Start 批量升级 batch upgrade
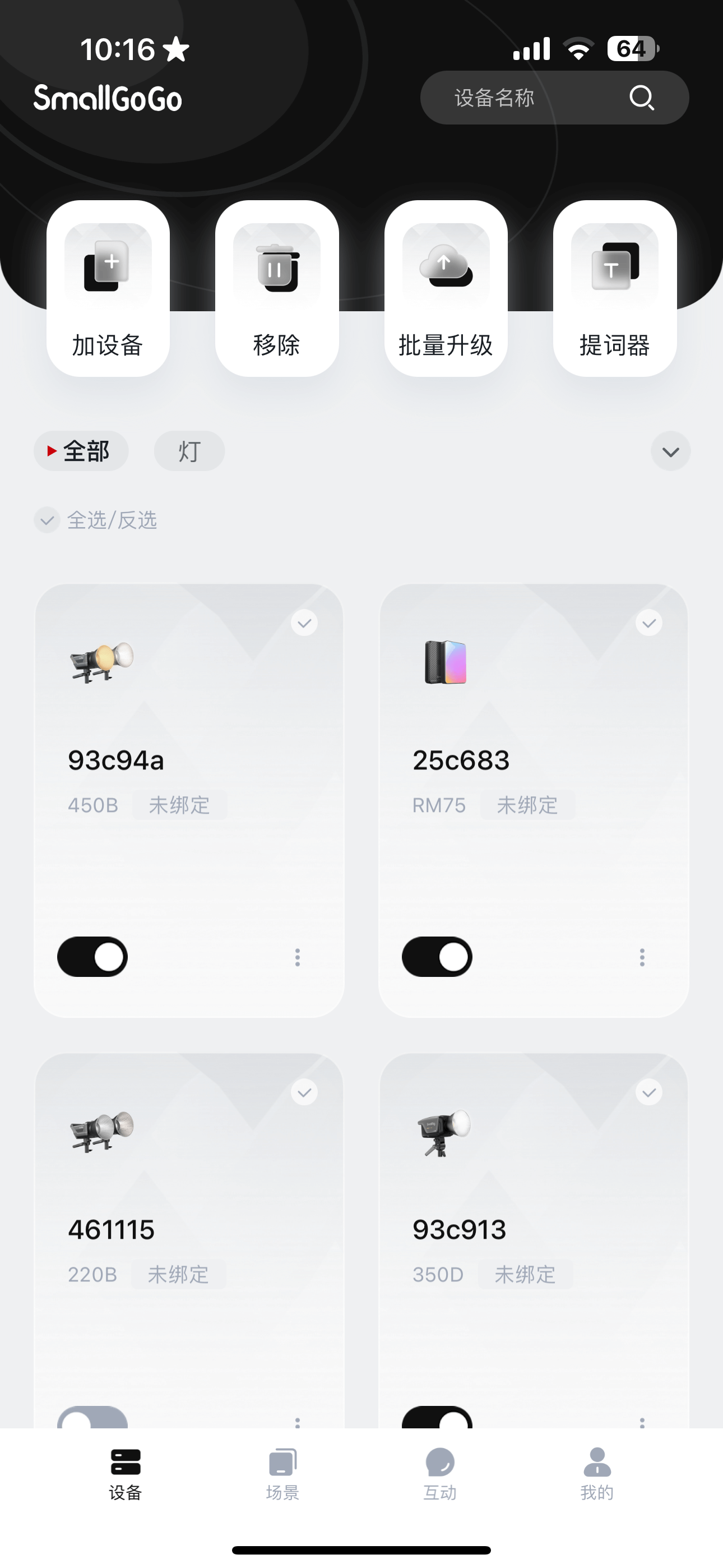723x1568 pixels. pyautogui.click(x=446, y=288)
